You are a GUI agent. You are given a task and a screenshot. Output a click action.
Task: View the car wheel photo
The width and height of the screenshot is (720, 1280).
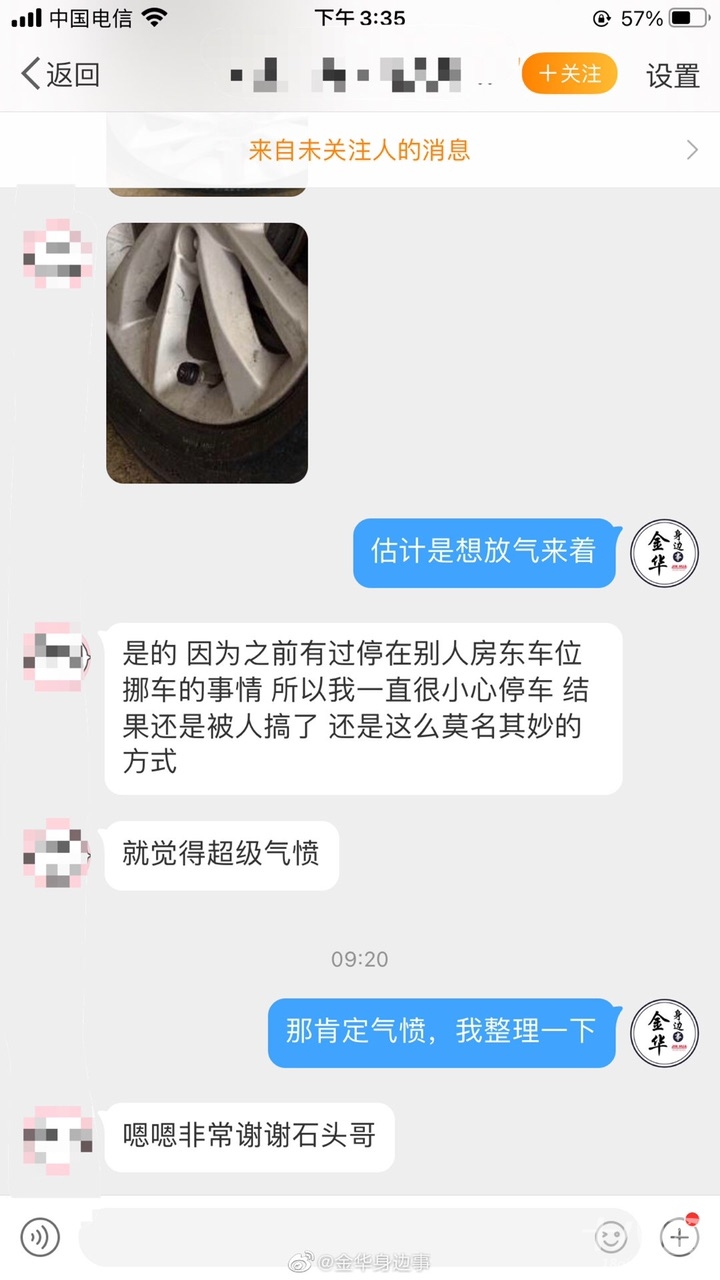coord(207,352)
